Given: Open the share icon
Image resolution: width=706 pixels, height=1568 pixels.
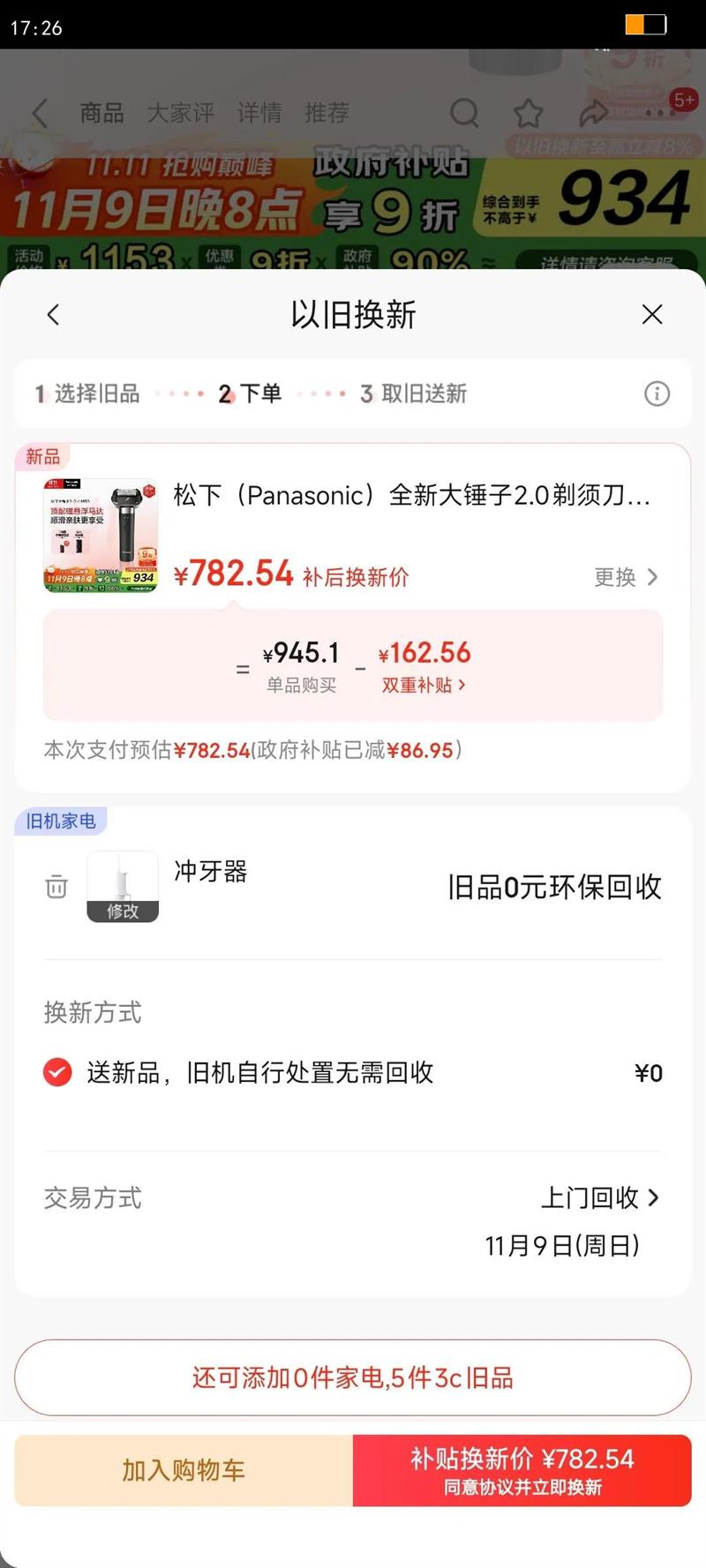Looking at the screenshot, I should tap(593, 113).
